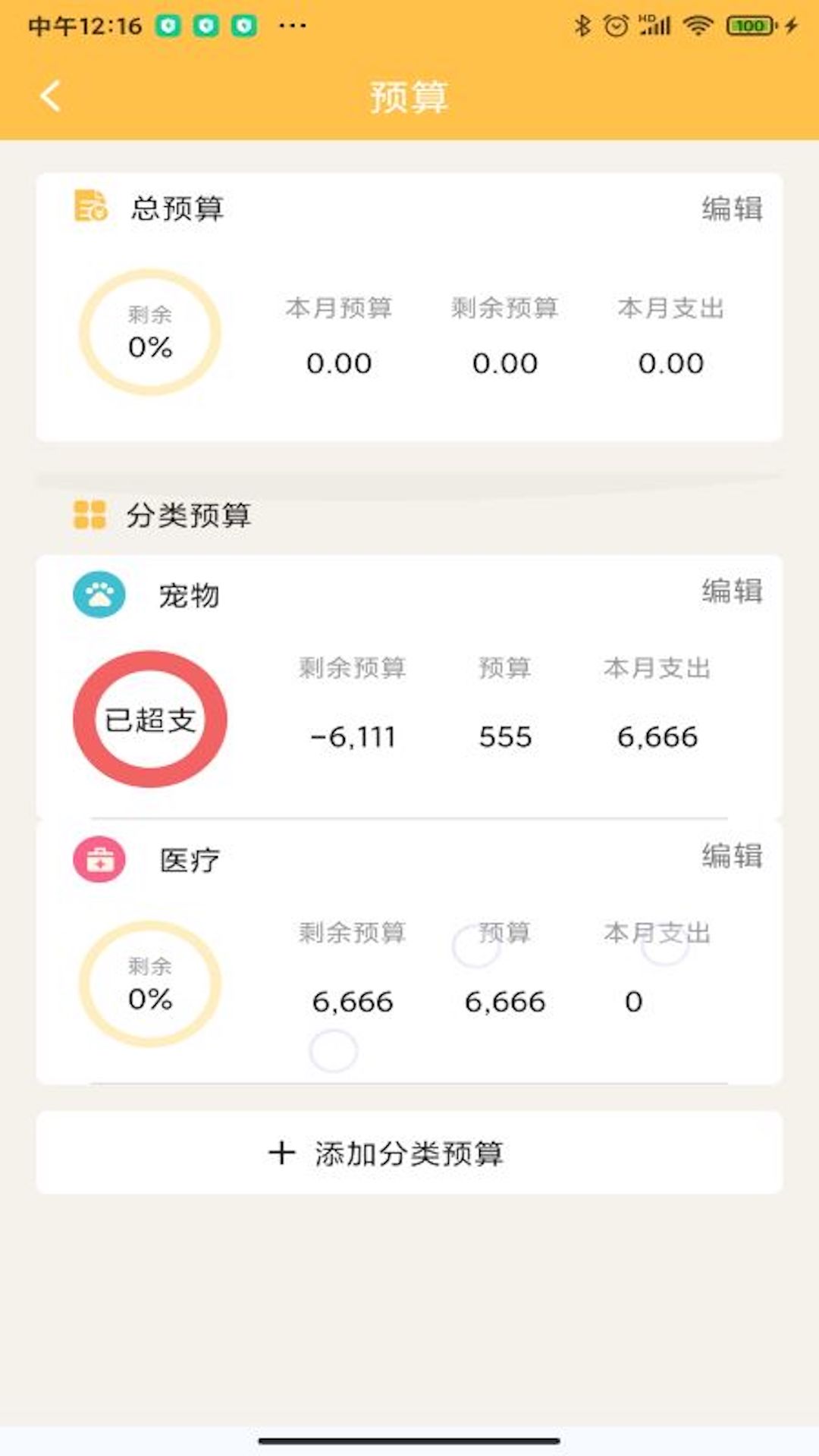Tap the 已超支 red ring indicator
This screenshot has width=819, height=1456.
click(150, 720)
